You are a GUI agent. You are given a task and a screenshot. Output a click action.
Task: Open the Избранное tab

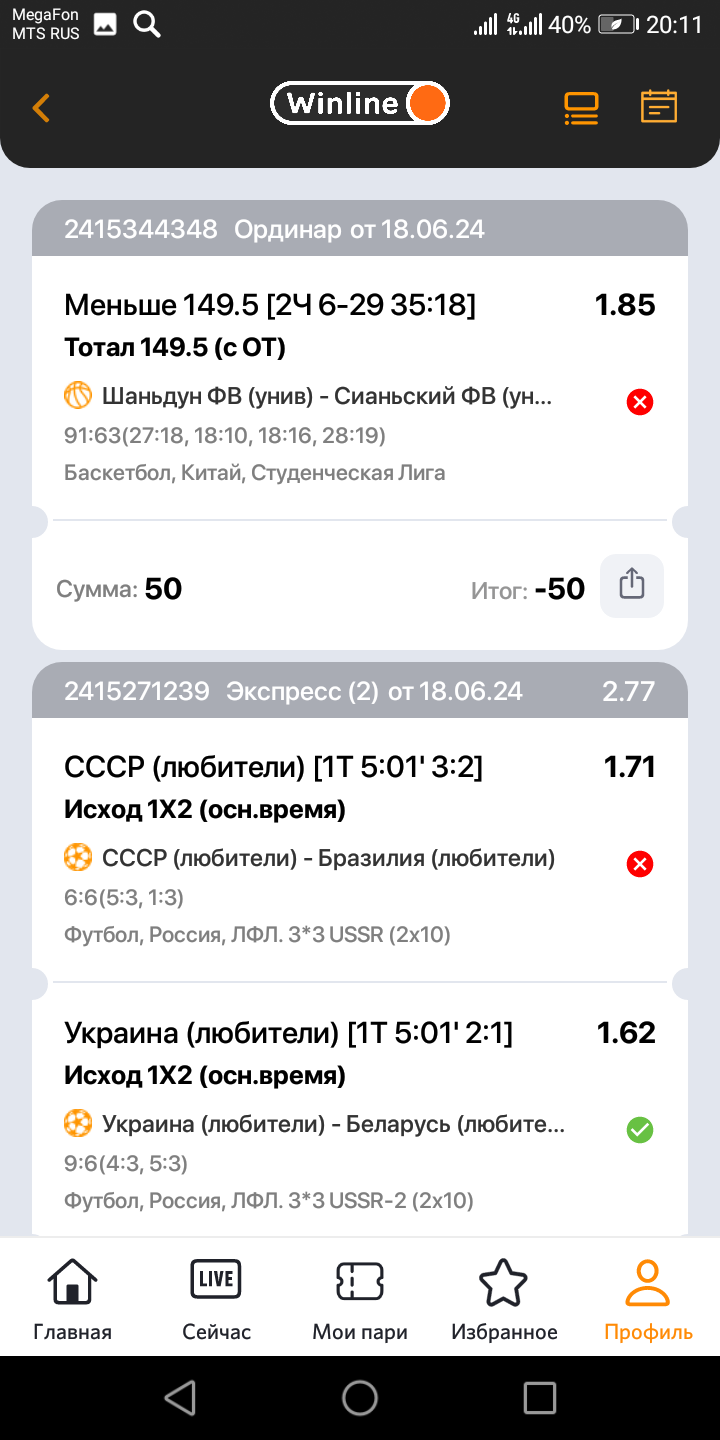(x=504, y=1298)
